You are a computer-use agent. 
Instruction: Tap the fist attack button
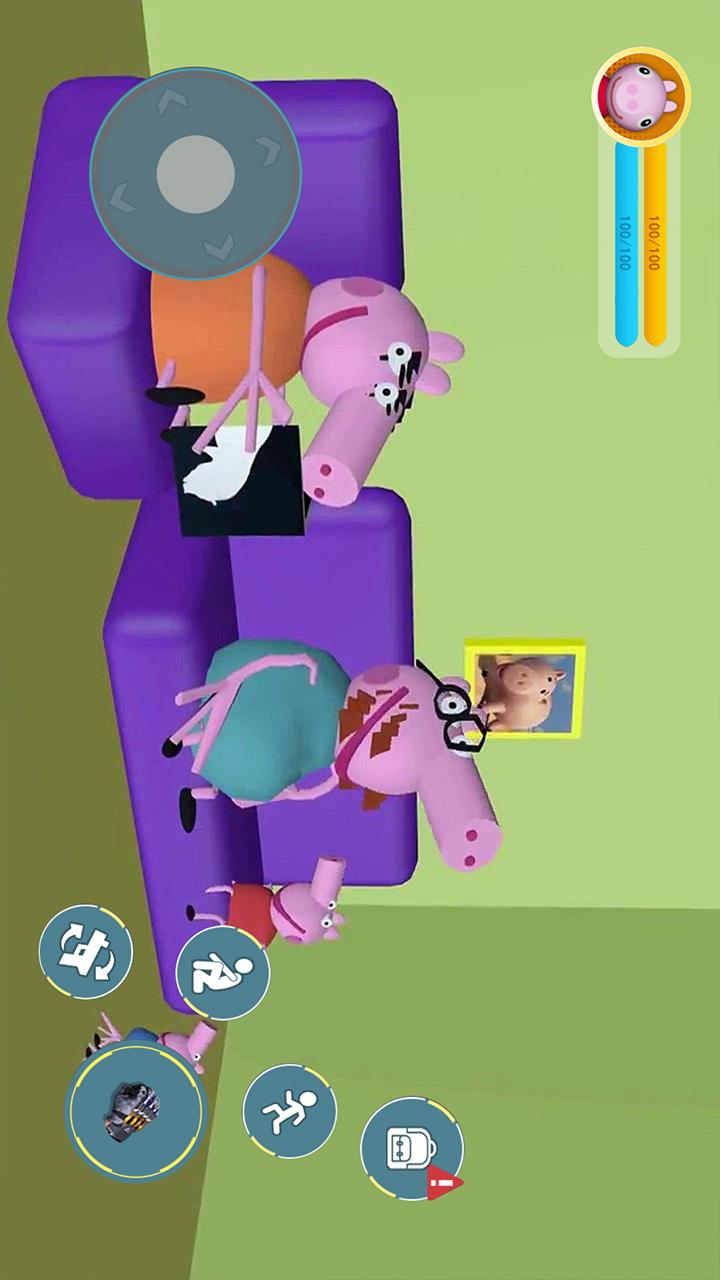click(135, 1110)
